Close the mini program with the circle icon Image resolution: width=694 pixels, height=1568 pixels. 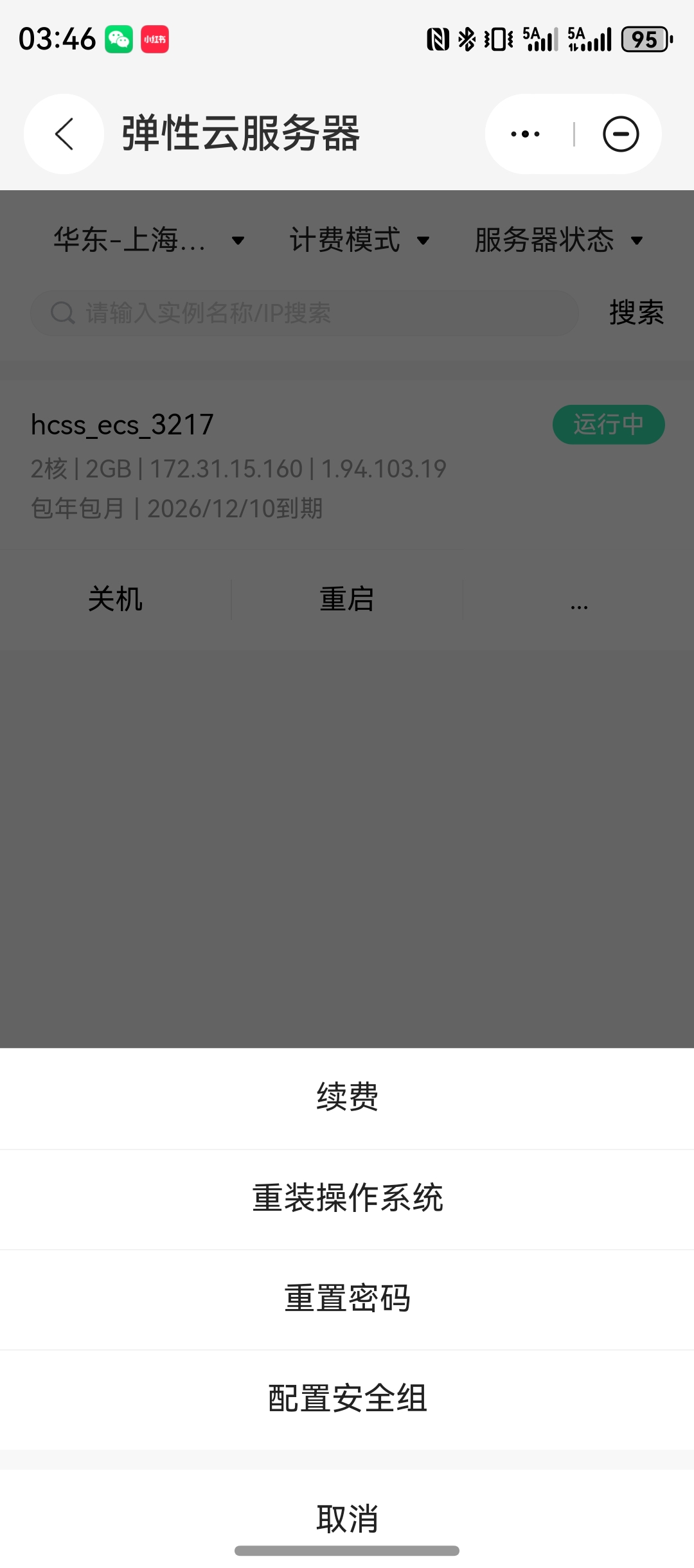pyautogui.click(x=621, y=134)
